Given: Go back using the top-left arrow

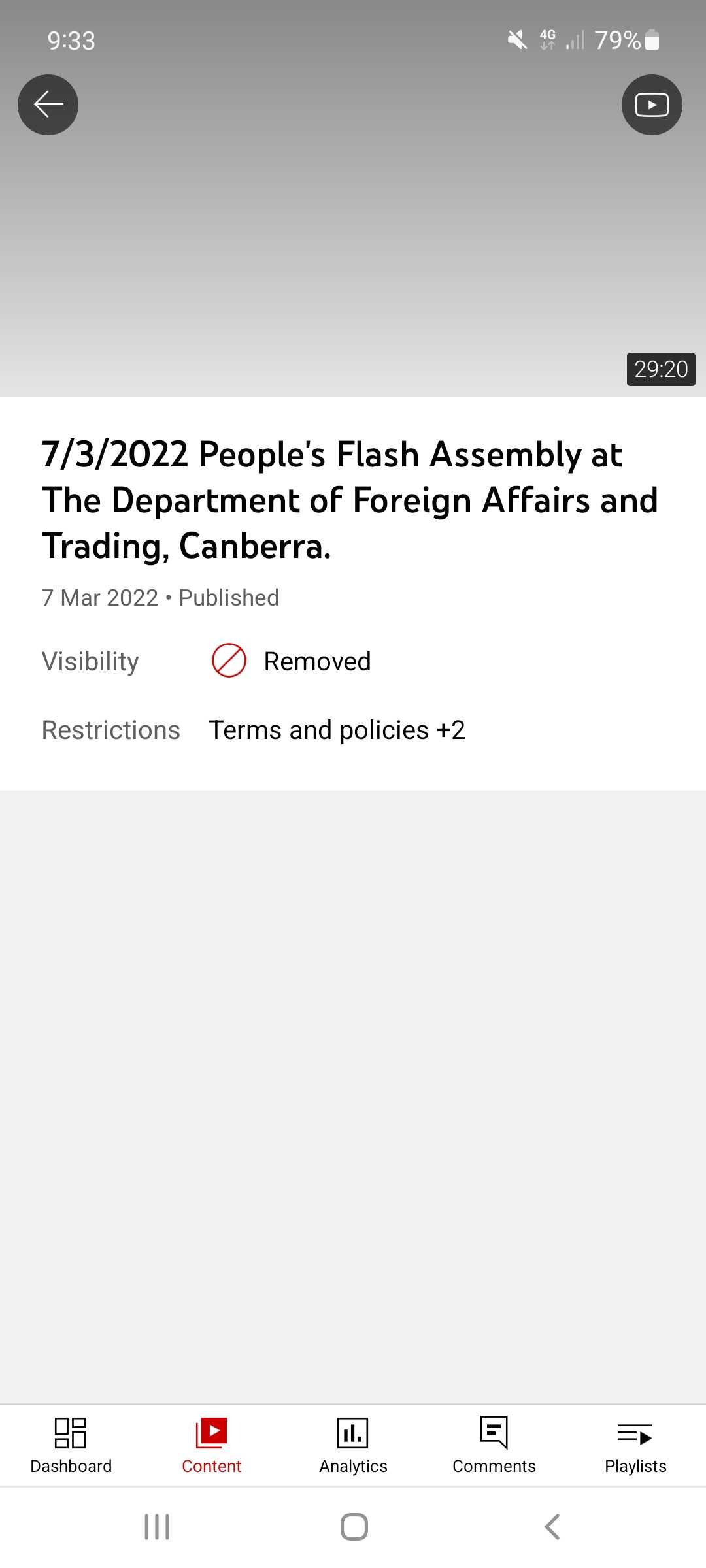Looking at the screenshot, I should (x=48, y=105).
